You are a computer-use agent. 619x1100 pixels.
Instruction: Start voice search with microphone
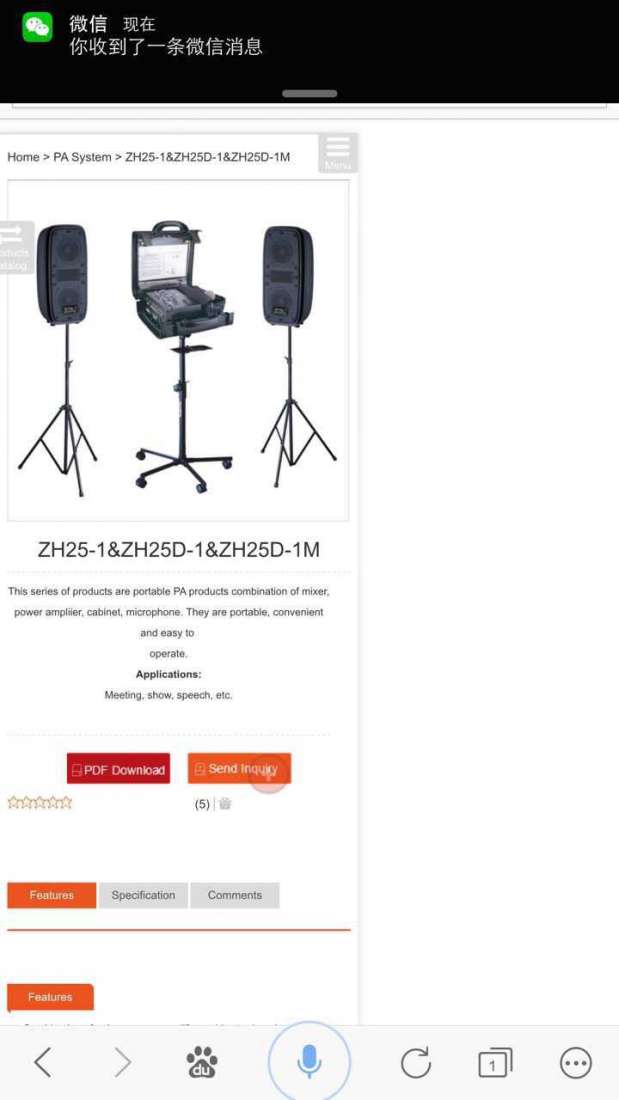point(309,1062)
